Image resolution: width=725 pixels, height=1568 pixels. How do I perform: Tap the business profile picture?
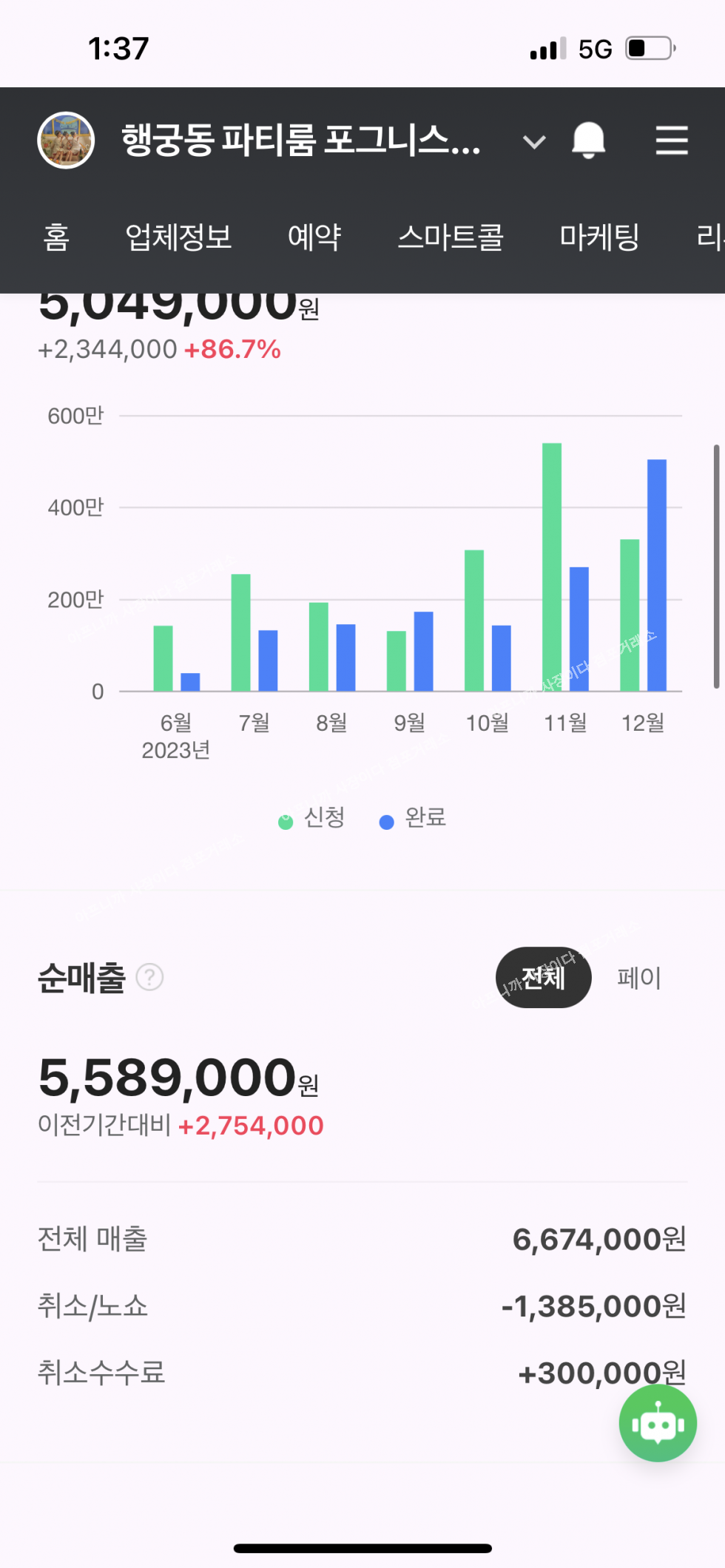pos(66,140)
